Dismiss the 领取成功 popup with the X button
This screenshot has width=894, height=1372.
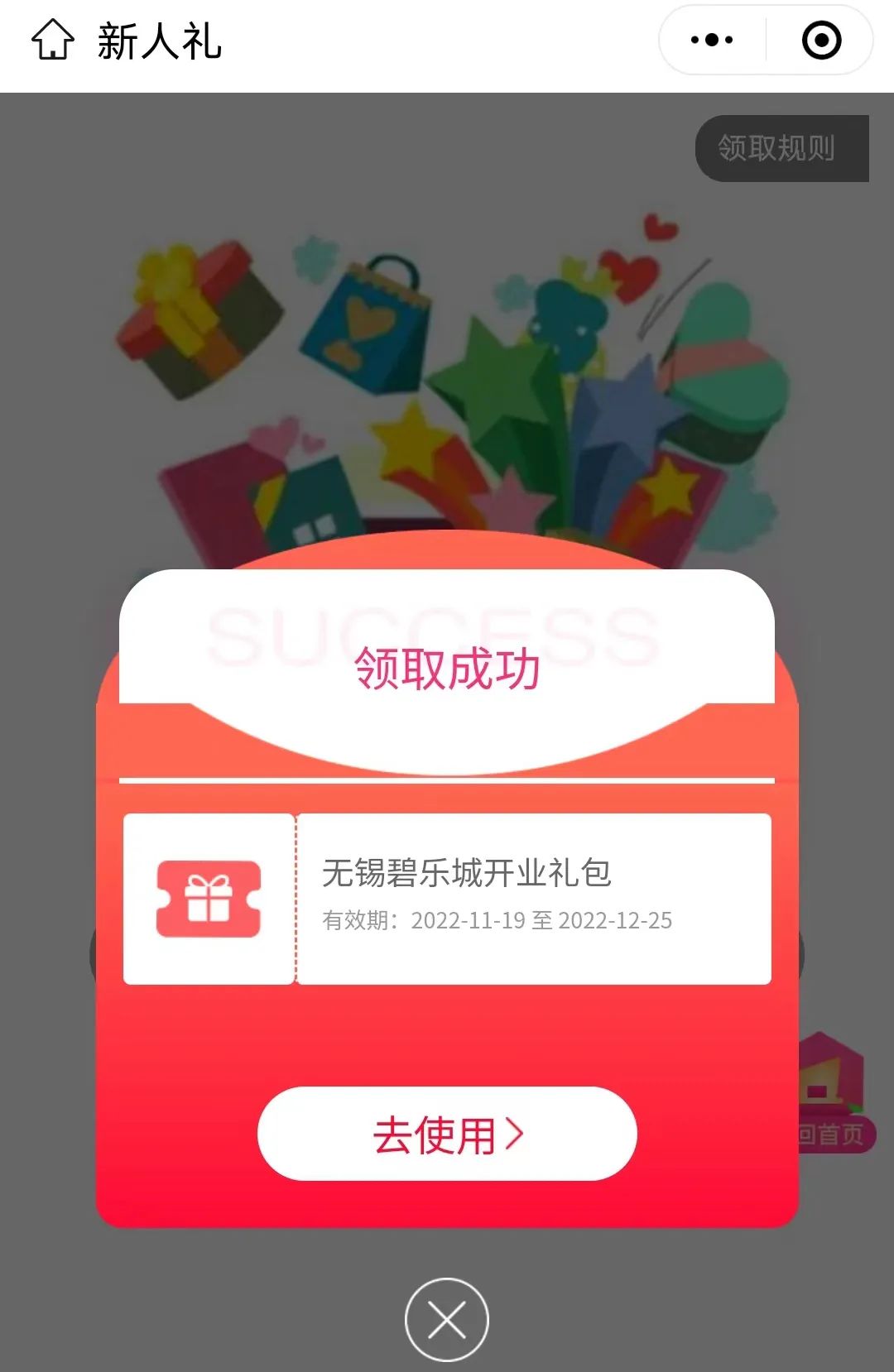[447, 1319]
